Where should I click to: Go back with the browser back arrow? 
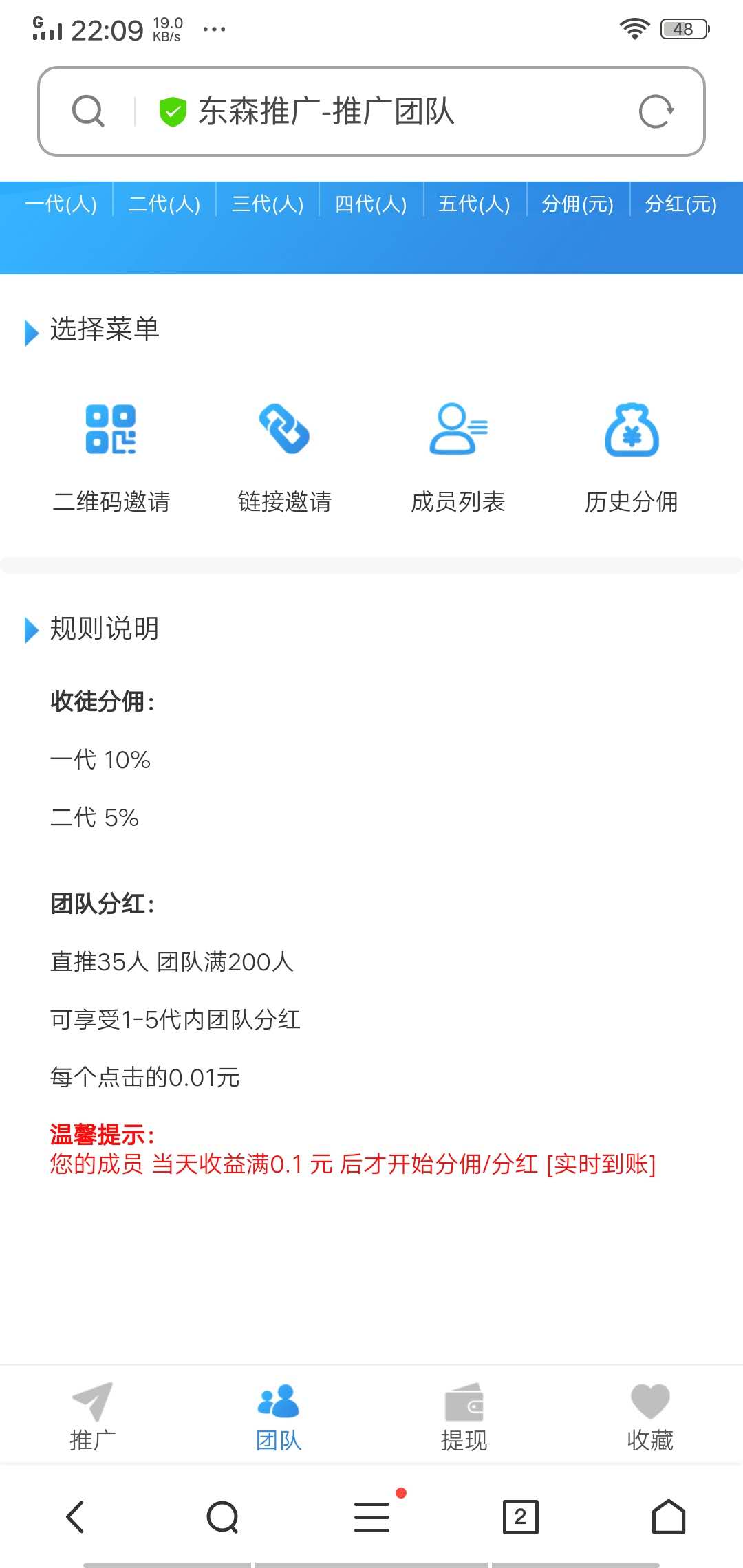[76, 1518]
